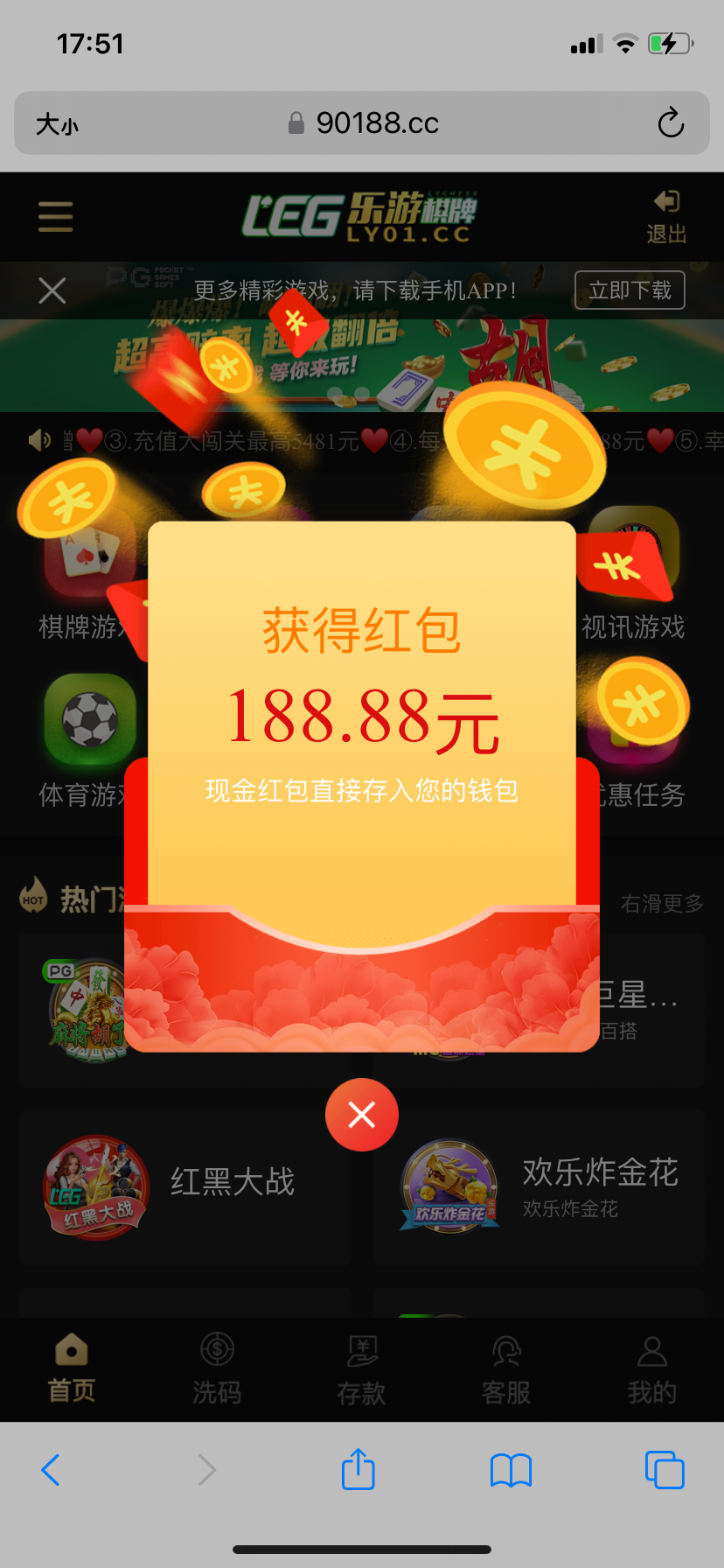Select the 洗码 icon in bottom navigation
Screen dimensions: 724x1568
216,1369
